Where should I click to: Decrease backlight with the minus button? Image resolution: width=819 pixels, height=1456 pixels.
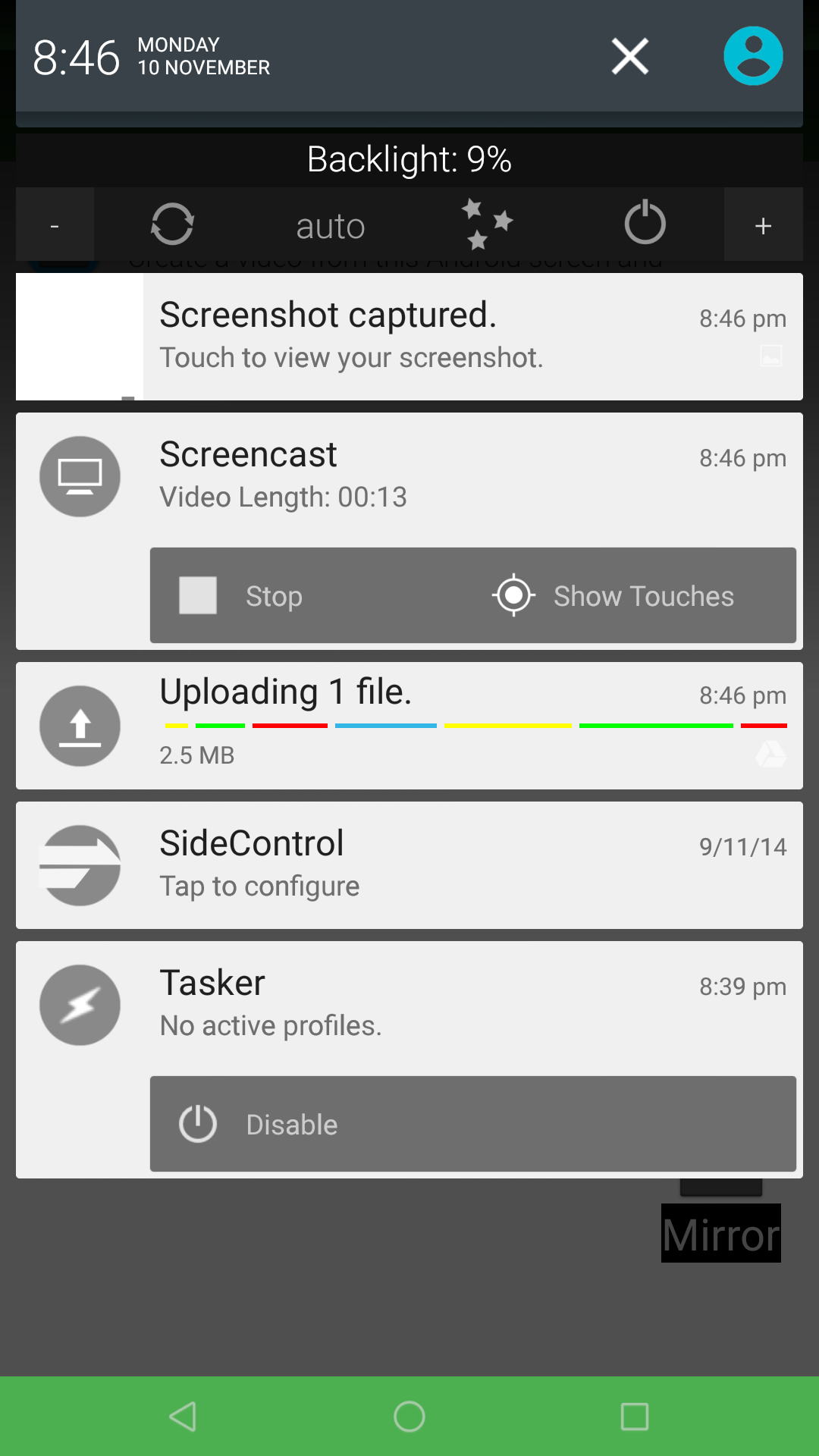pyautogui.click(x=55, y=225)
